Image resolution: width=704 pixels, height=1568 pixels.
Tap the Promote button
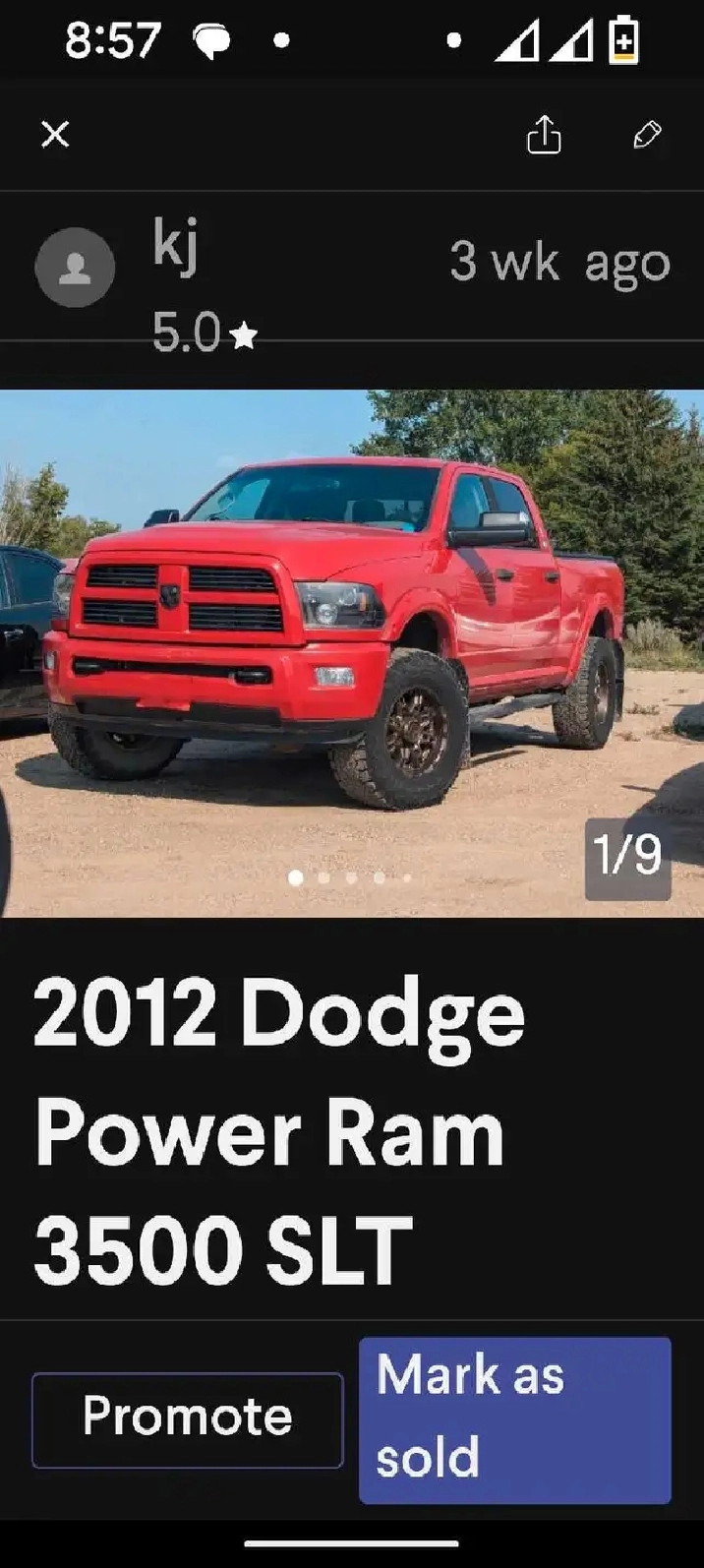point(188,1419)
